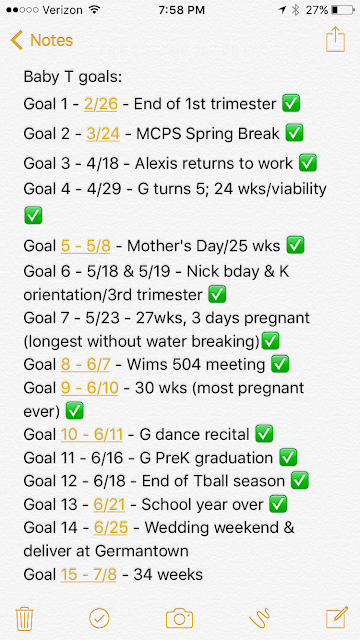Add a checklist to the note
The image size is (360, 640).
click(x=99, y=619)
